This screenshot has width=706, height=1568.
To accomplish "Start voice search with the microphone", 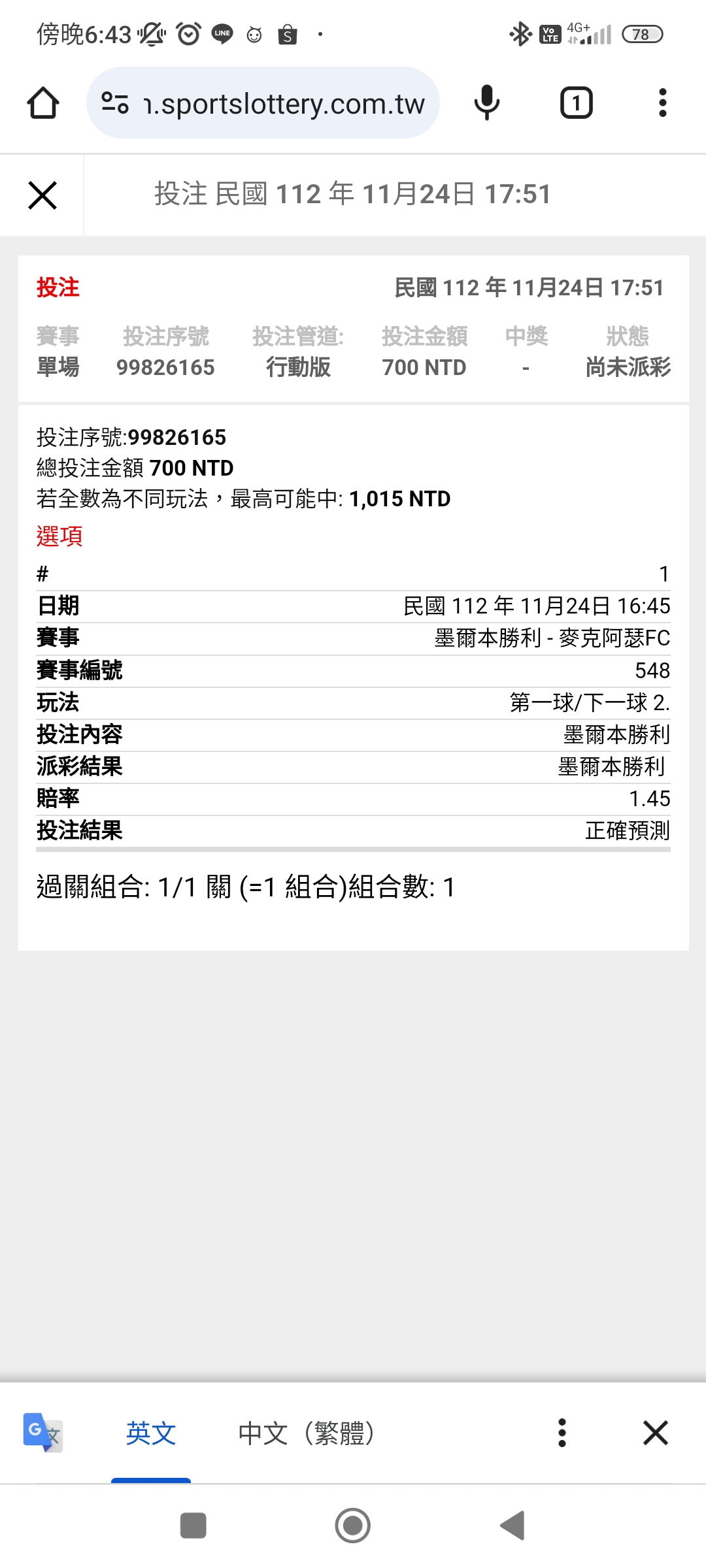I will point(487,103).
